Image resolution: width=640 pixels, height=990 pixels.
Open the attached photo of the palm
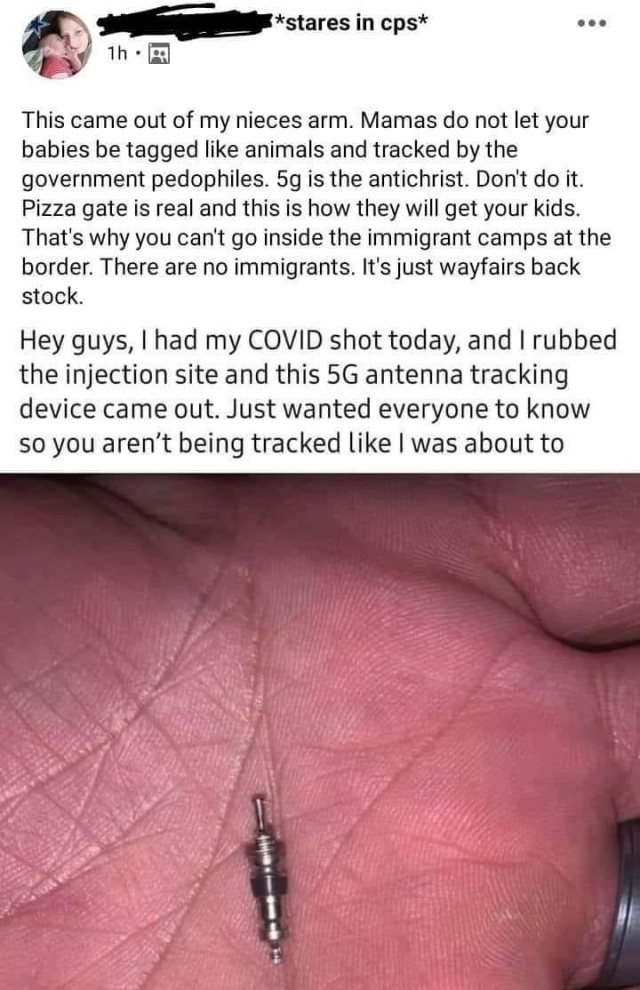click(320, 730)
